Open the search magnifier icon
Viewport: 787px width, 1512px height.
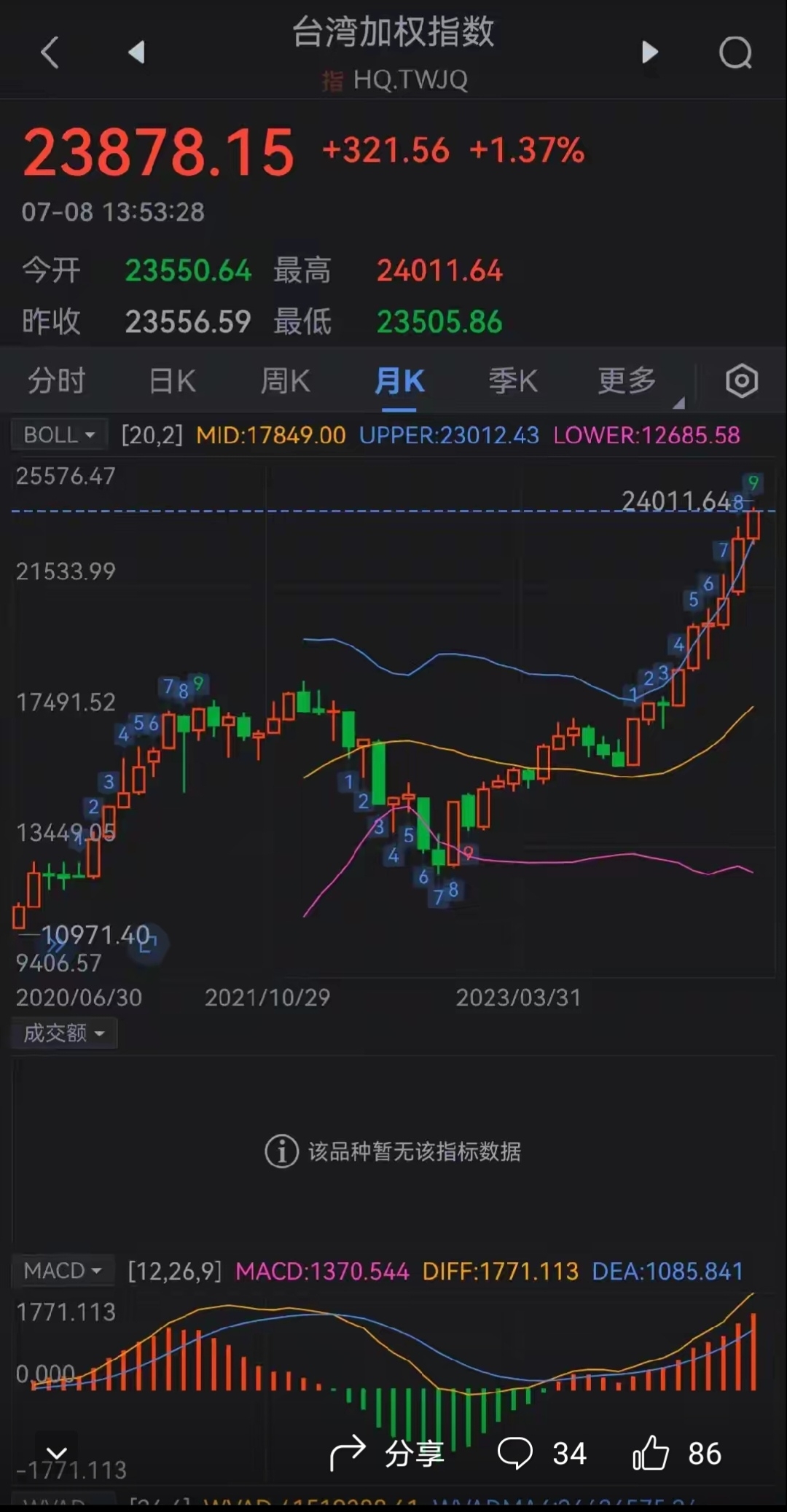tap(735, 52)
